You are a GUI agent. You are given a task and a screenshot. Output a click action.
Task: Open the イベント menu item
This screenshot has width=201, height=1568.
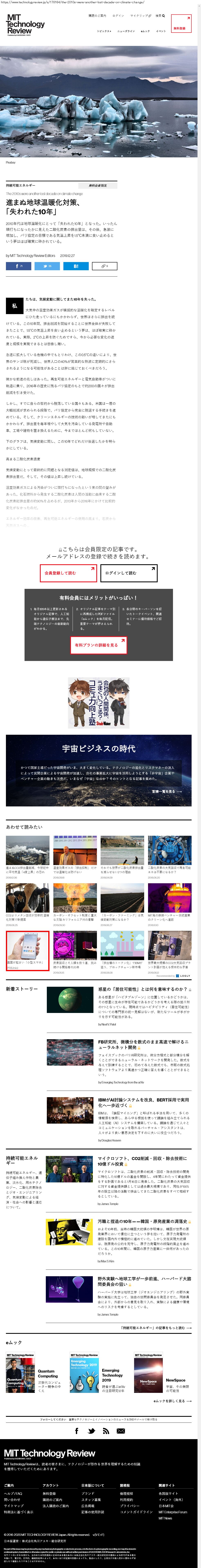(x=160, y=31)
